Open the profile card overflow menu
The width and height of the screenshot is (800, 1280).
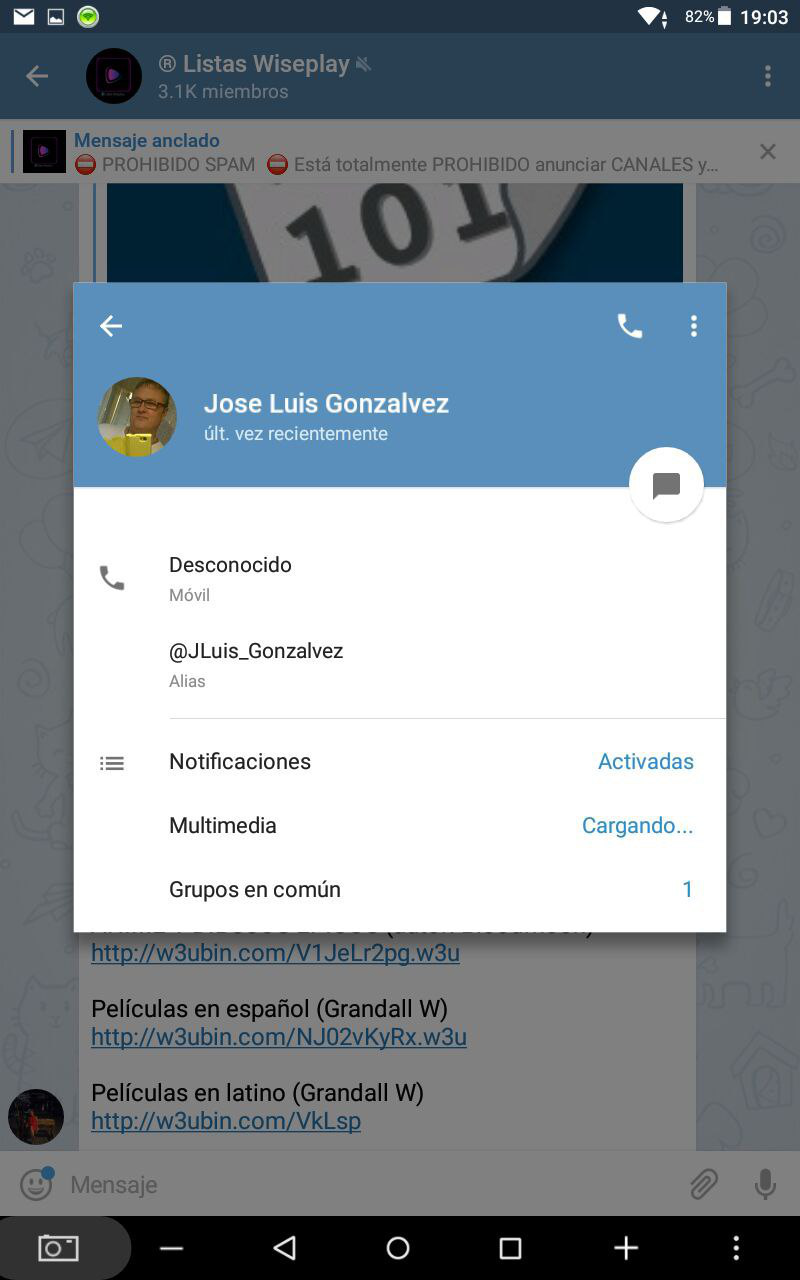click(694, 326)
